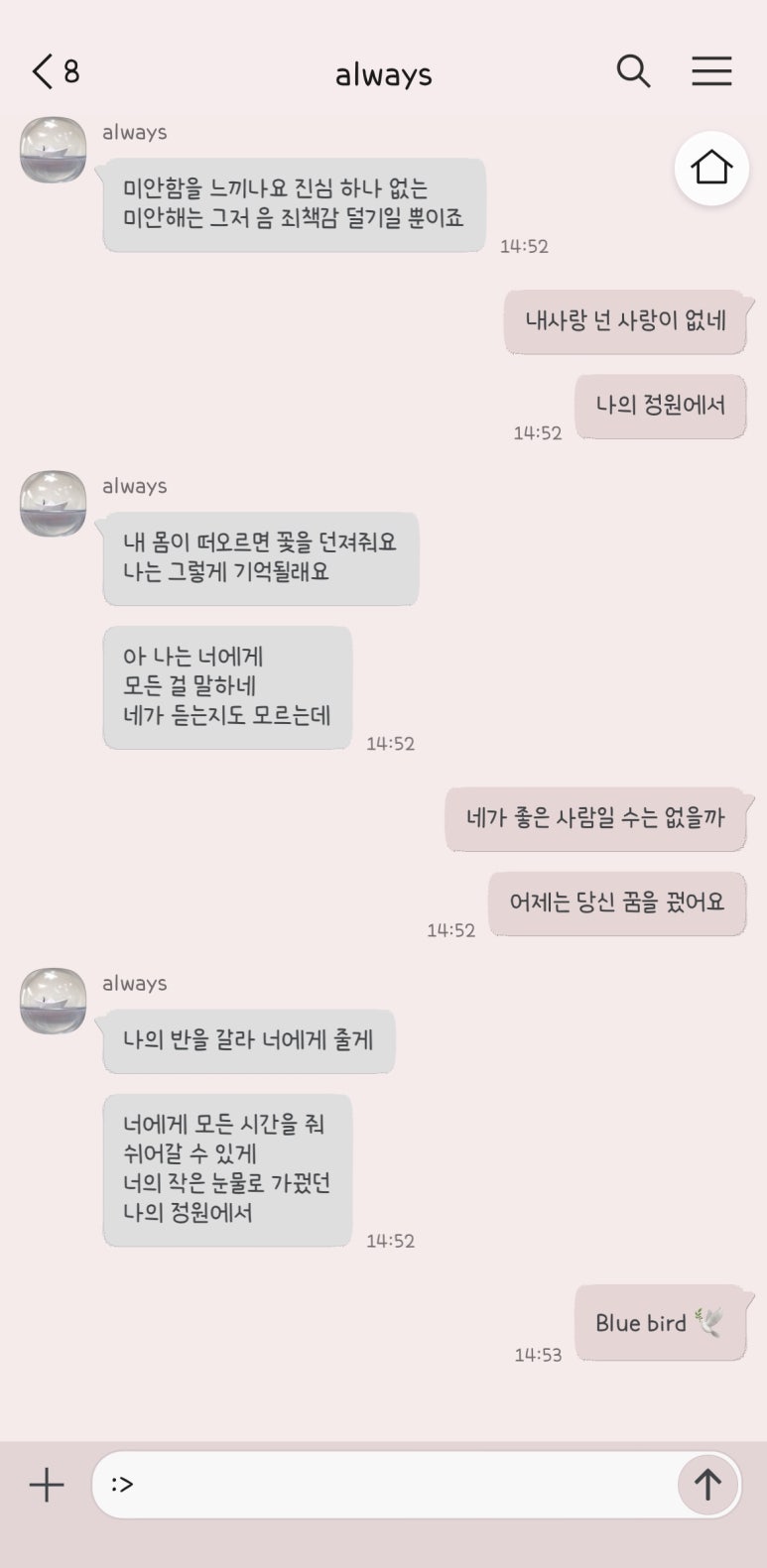Open the chat room hamburger menu
Viewport: 767px width, 1568px height.
711,71
